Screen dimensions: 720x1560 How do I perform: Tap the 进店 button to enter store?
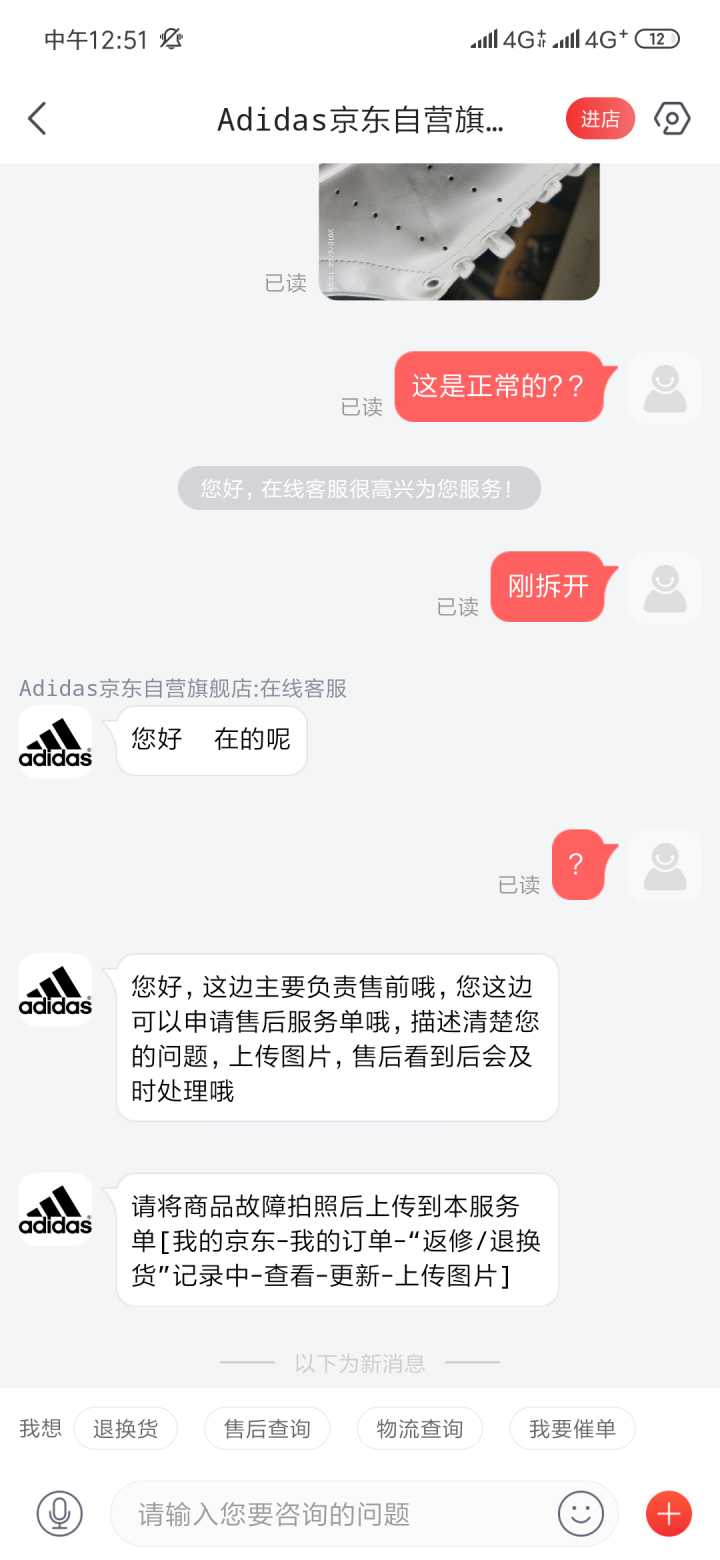600,119
